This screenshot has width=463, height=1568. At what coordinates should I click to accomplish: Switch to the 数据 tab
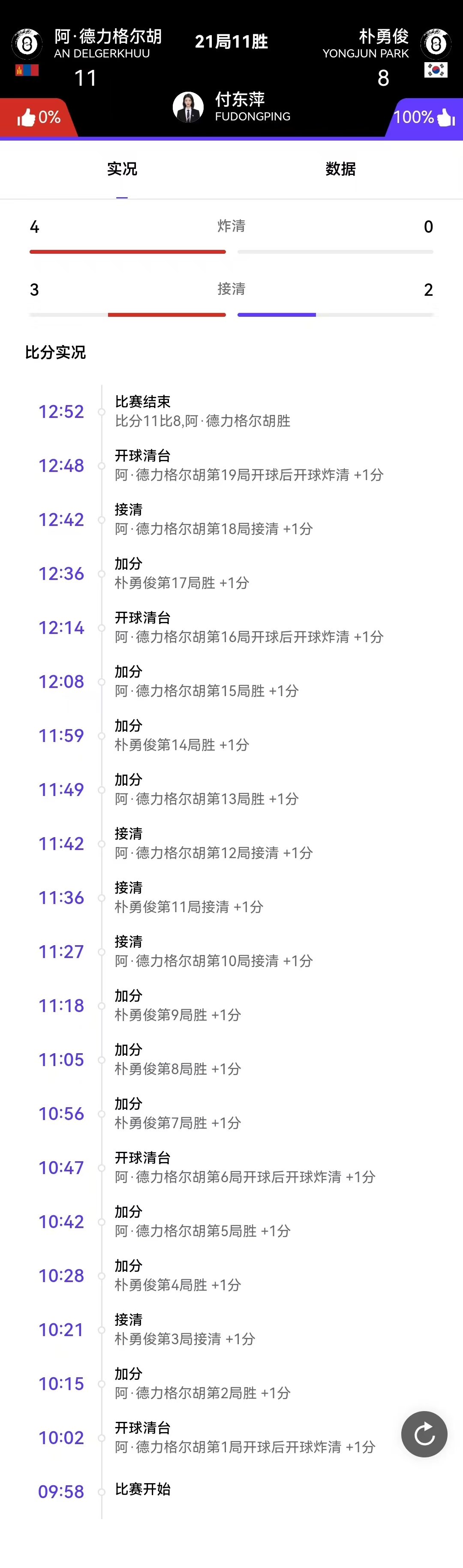tap(340, 168)
